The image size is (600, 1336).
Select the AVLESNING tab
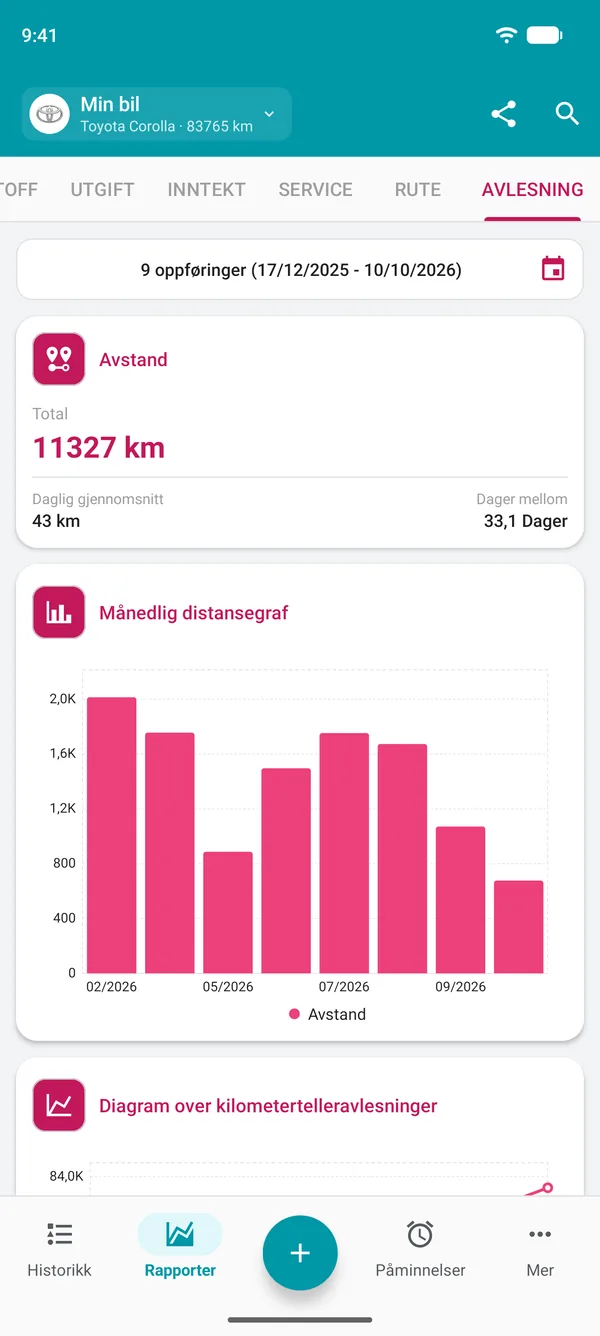tap(532, 189)
